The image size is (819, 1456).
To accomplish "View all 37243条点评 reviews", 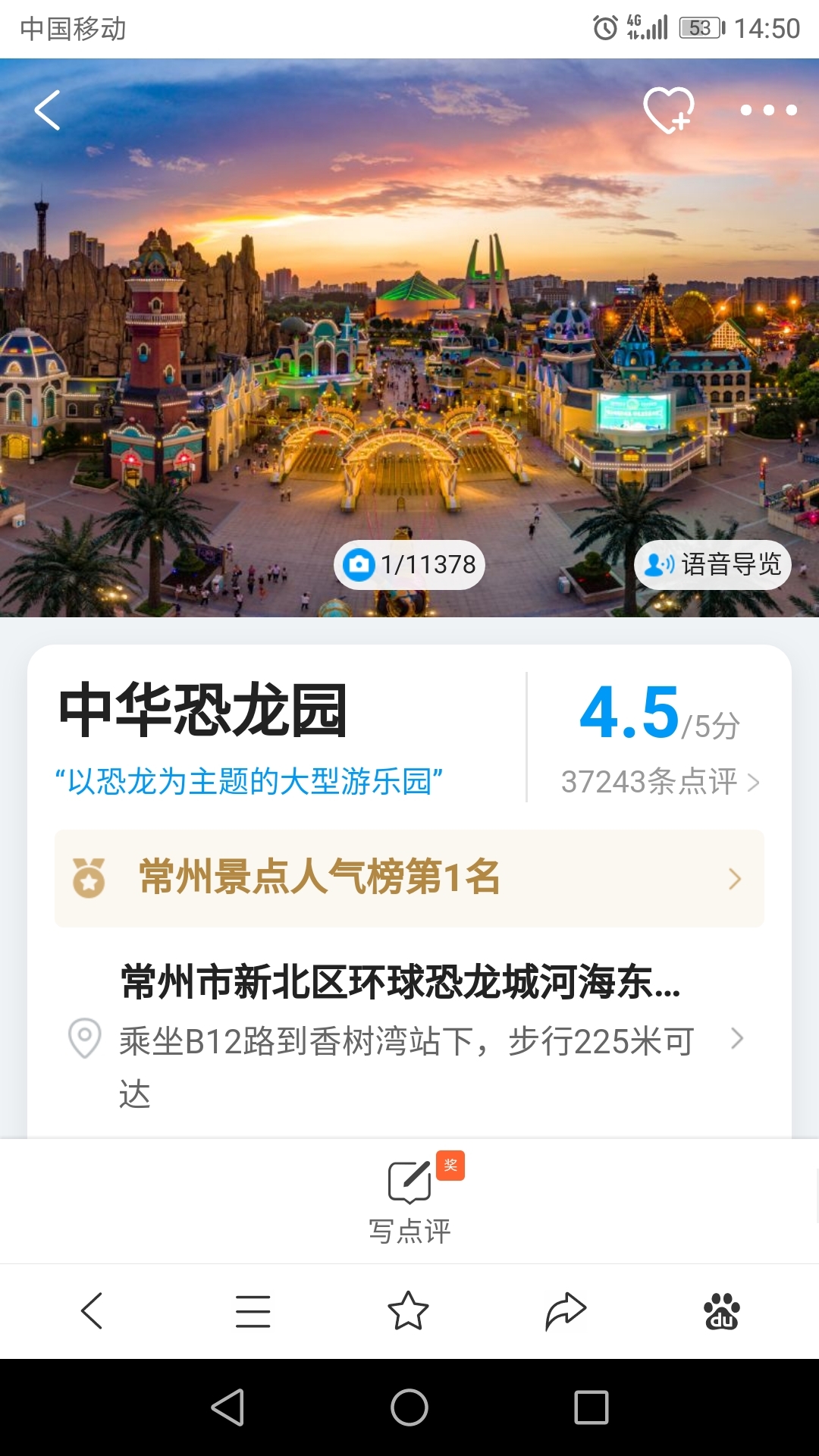I will coord(660,782).
